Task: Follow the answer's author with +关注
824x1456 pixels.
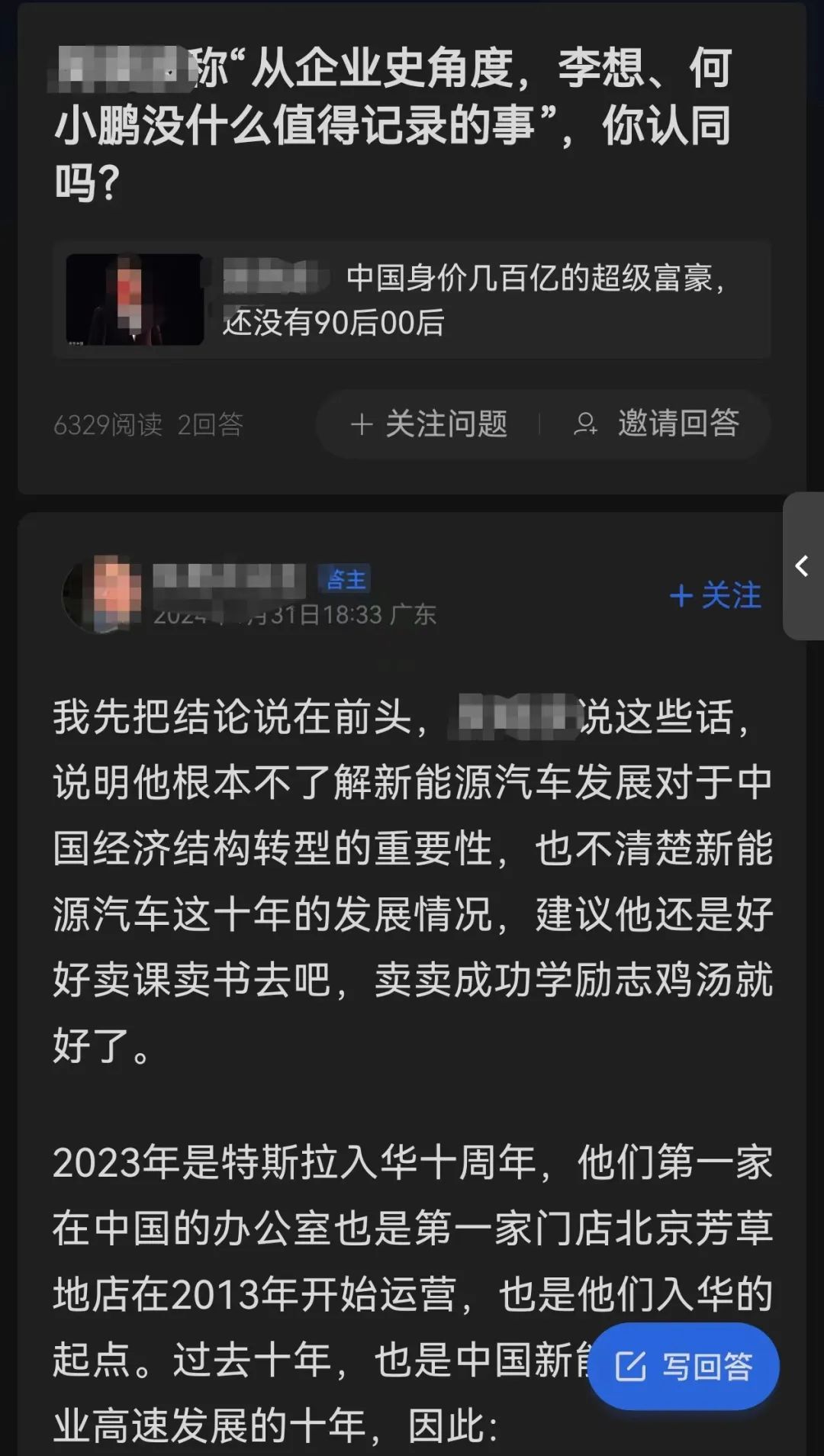Action: click(x=715, y=596)
